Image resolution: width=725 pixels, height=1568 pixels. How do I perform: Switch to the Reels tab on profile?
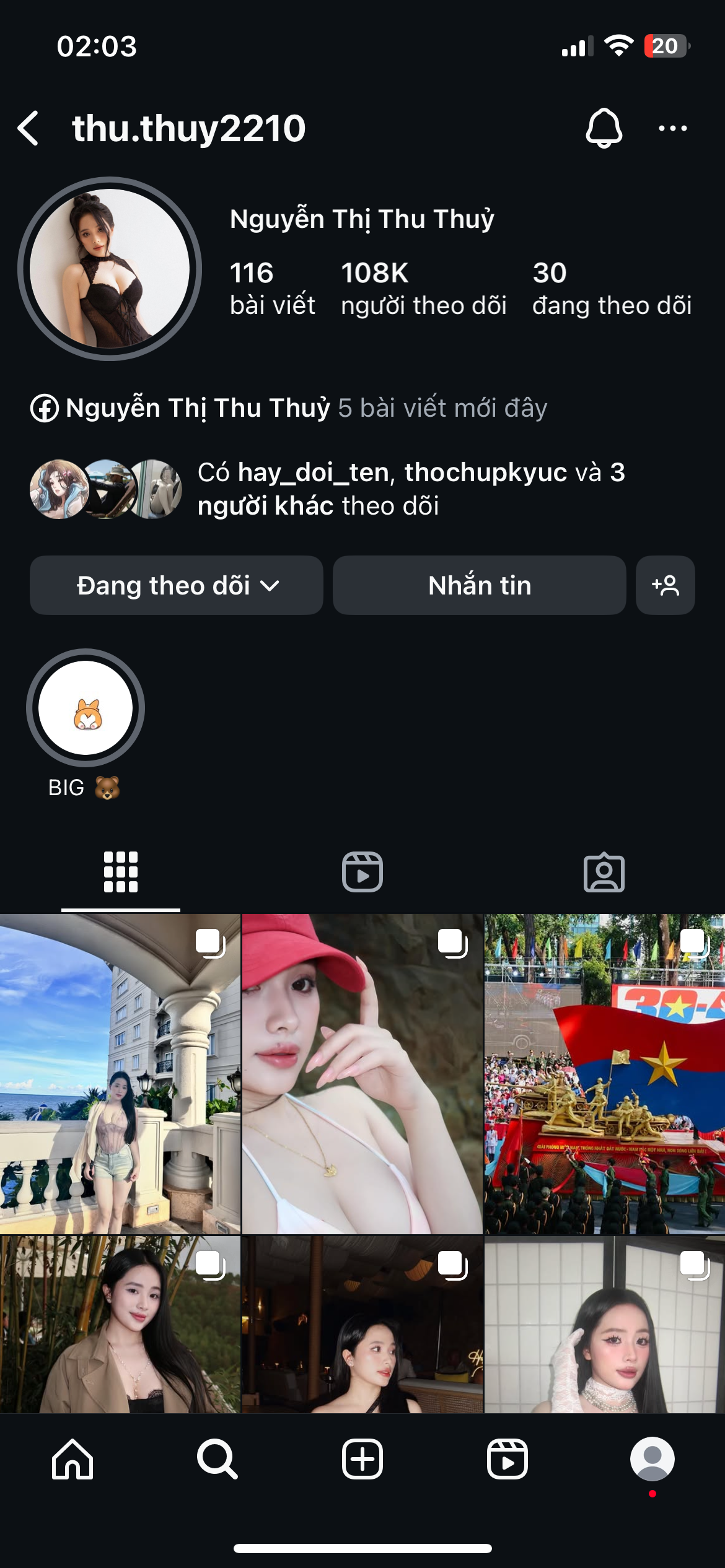tap(362, 872)
